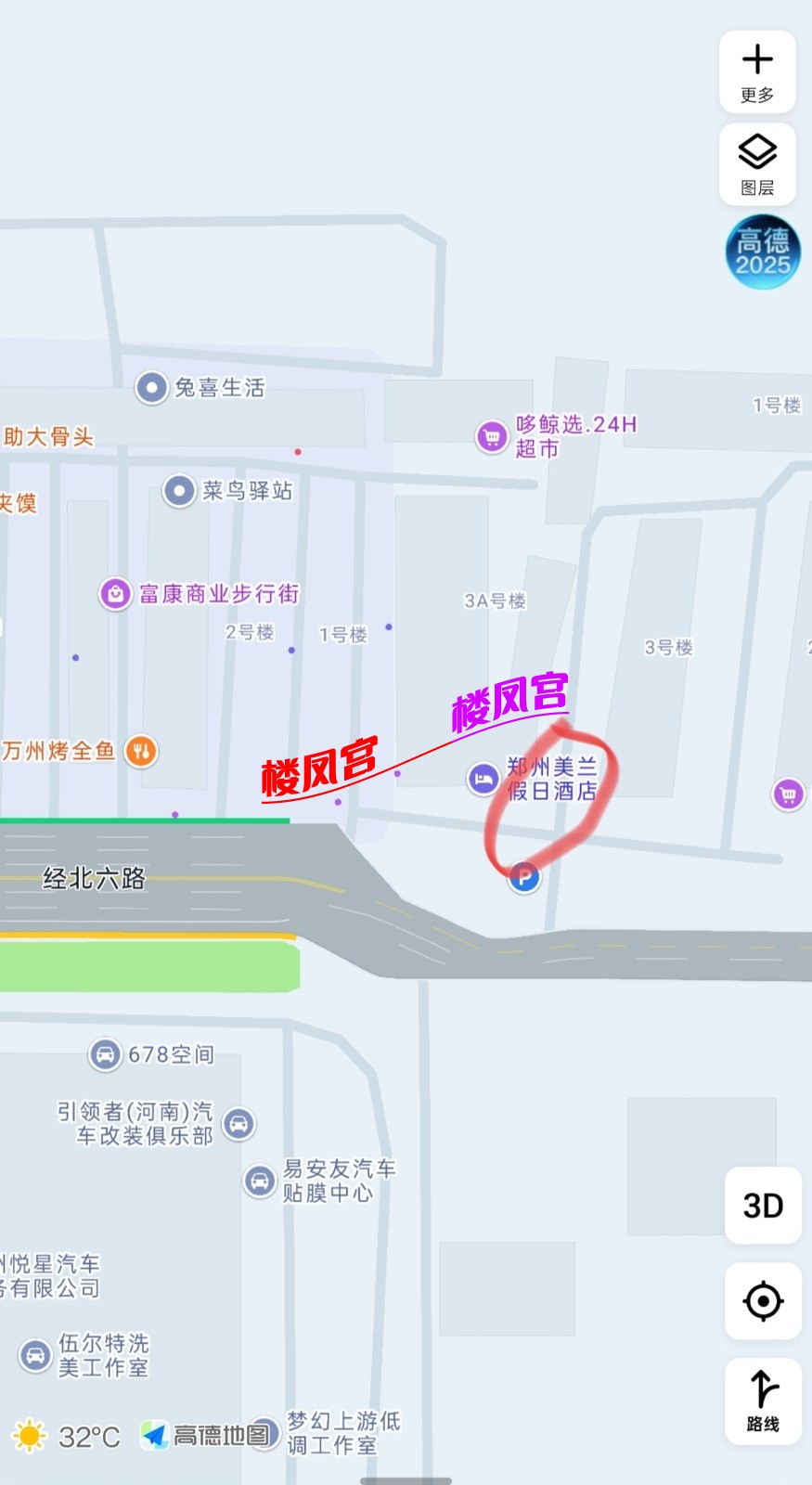Tap the parking P marker

pos(524,877)
